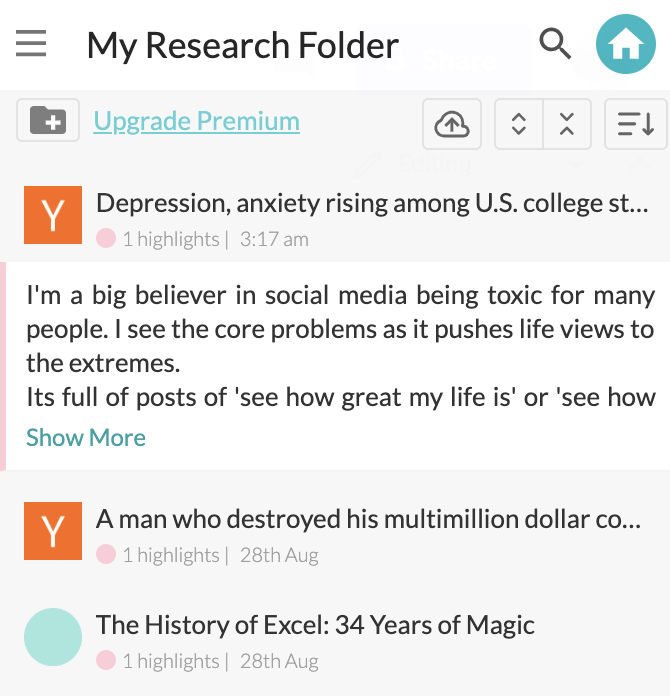This screenshot has width=670, height=696.
Task: Collapse all items
Action: (567, 124)
